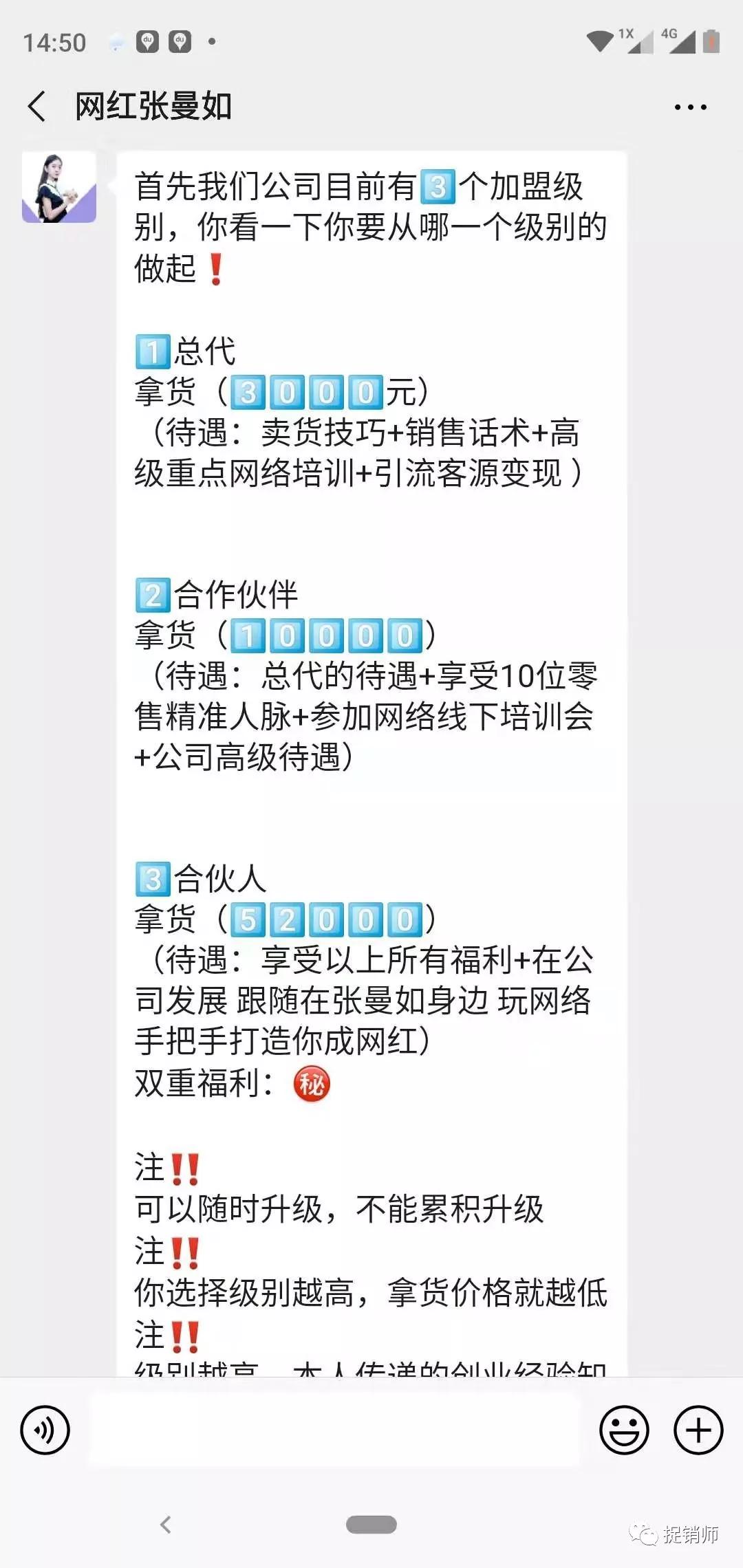Open the plus attachment menu

pos(698,1430)
